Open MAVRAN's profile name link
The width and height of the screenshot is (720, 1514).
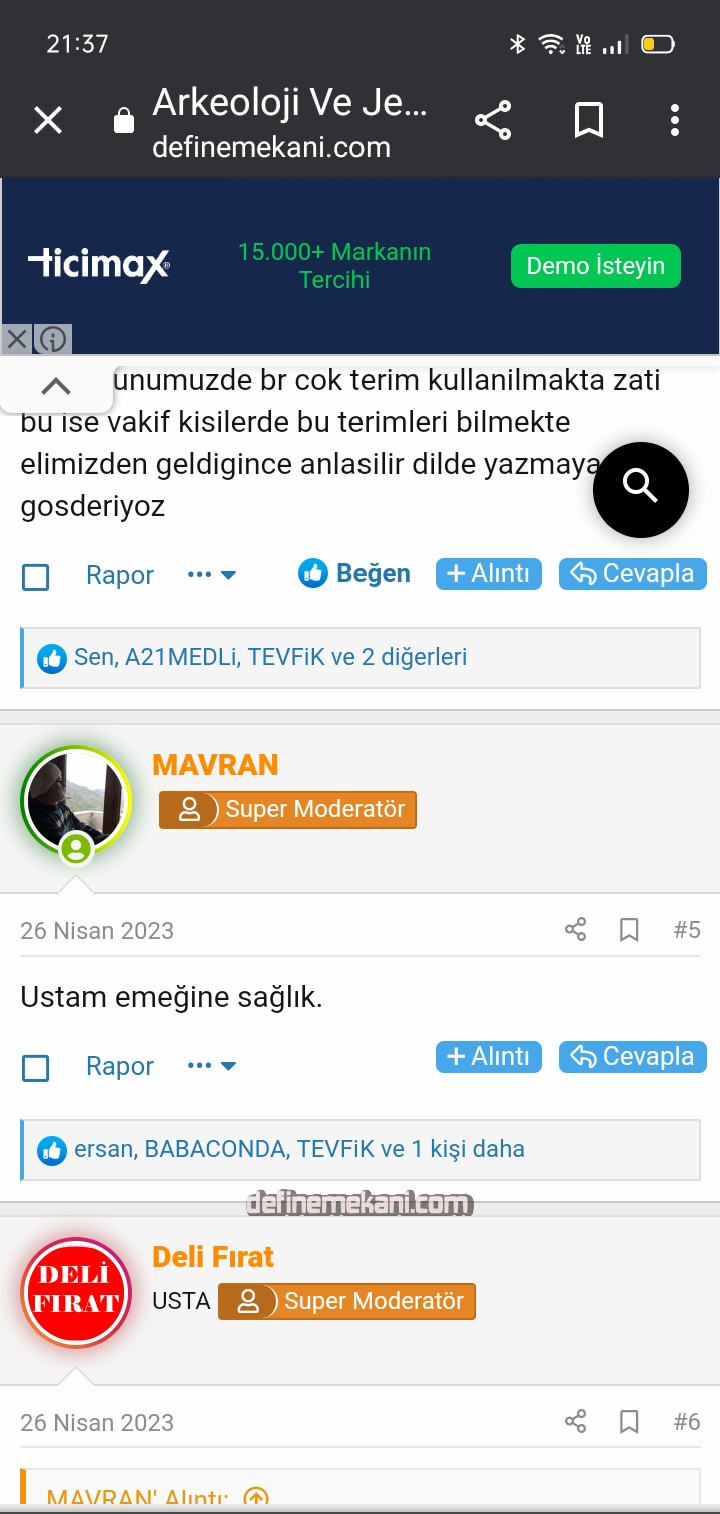(x=215, y=765)
